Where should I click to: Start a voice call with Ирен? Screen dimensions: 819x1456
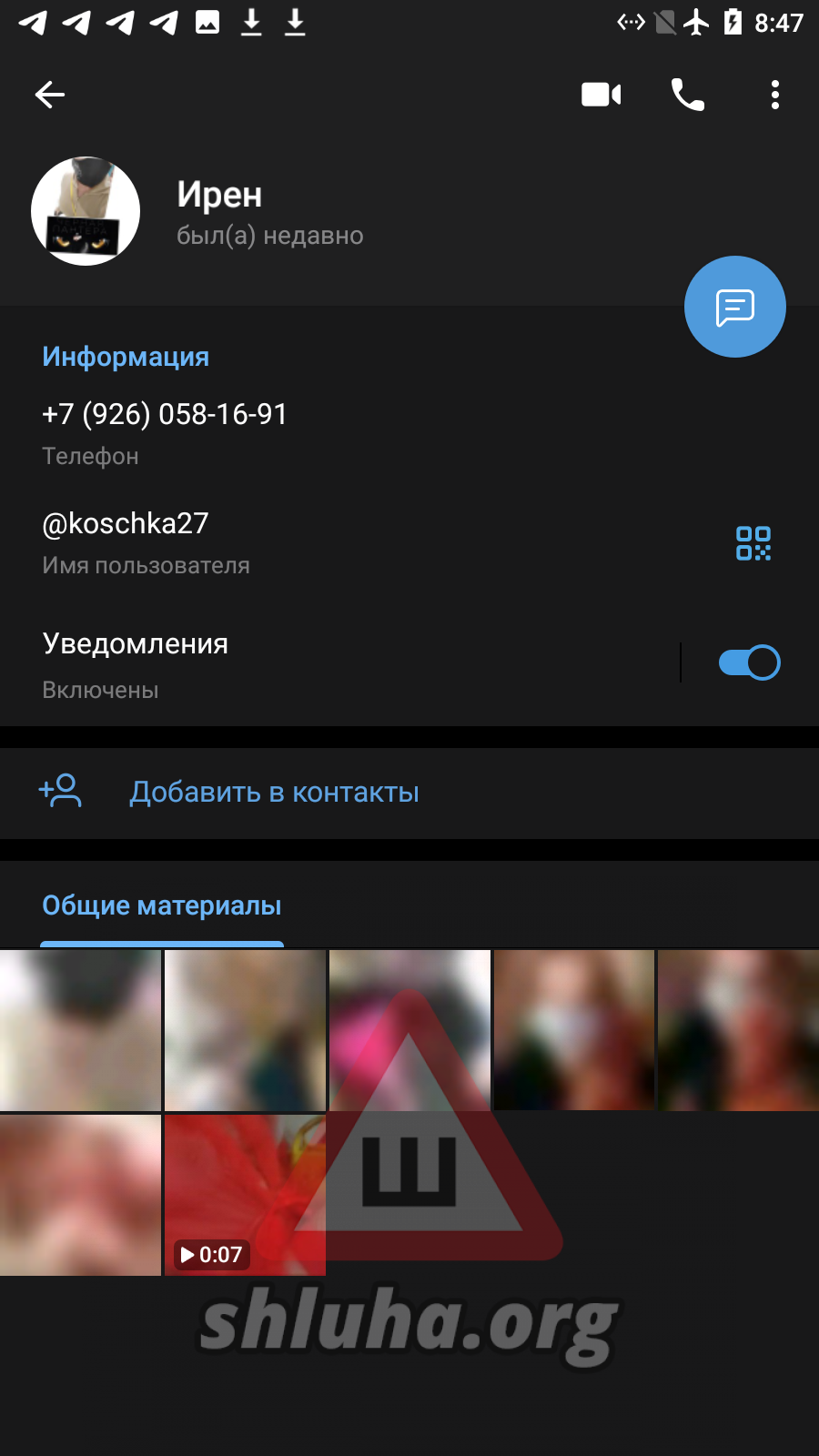click(688, 95)
